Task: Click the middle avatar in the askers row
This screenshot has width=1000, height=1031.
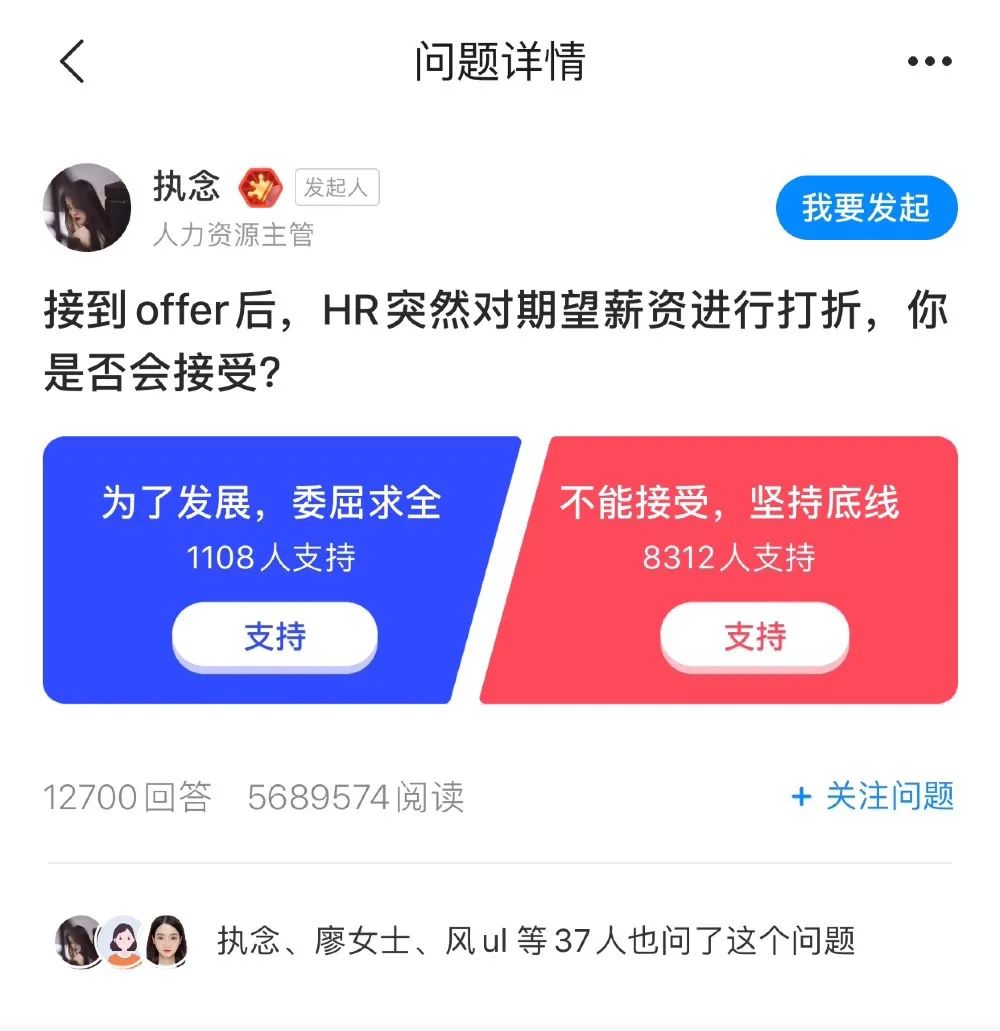Action: [120, 941]
